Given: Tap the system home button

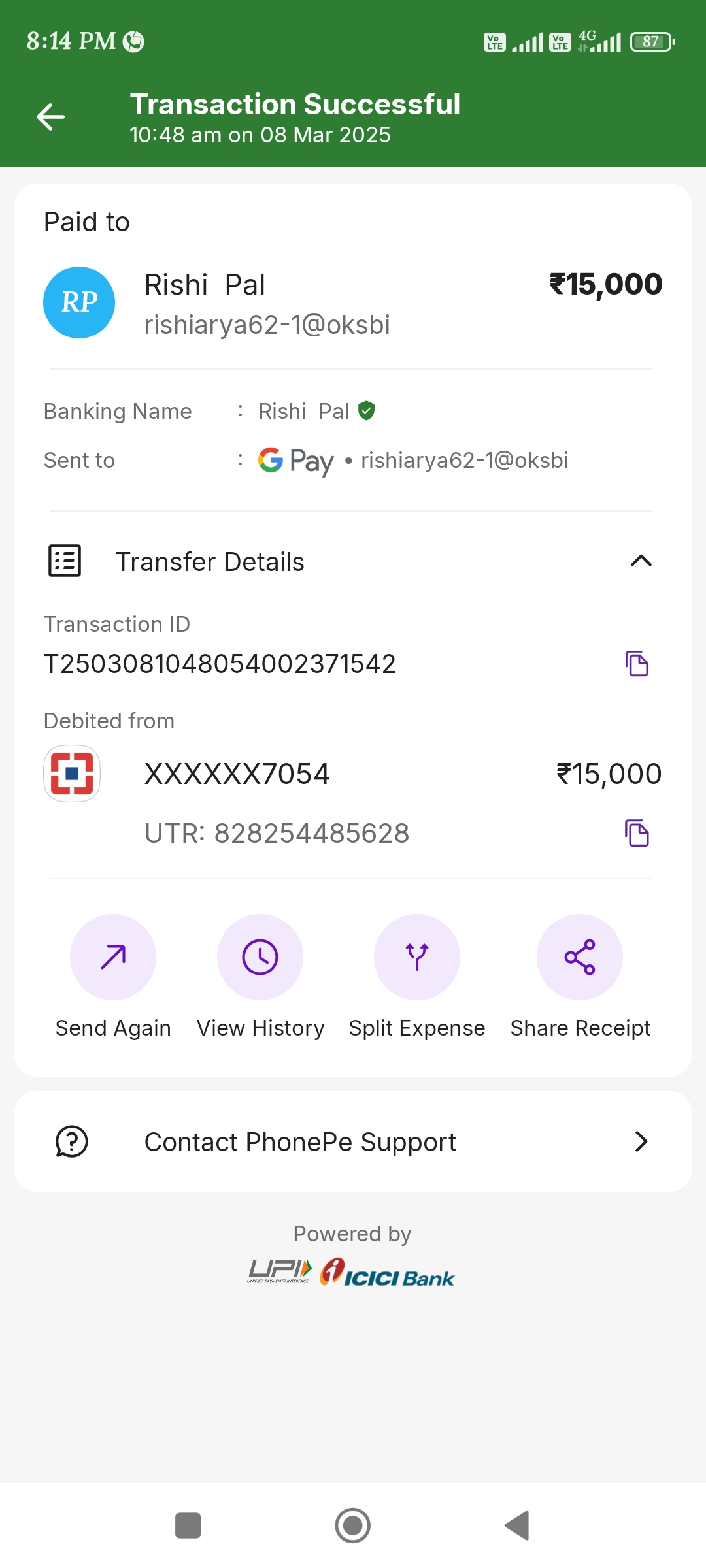Looking at the screenshot, I should pyautogui.click(x=353, y=1526).
